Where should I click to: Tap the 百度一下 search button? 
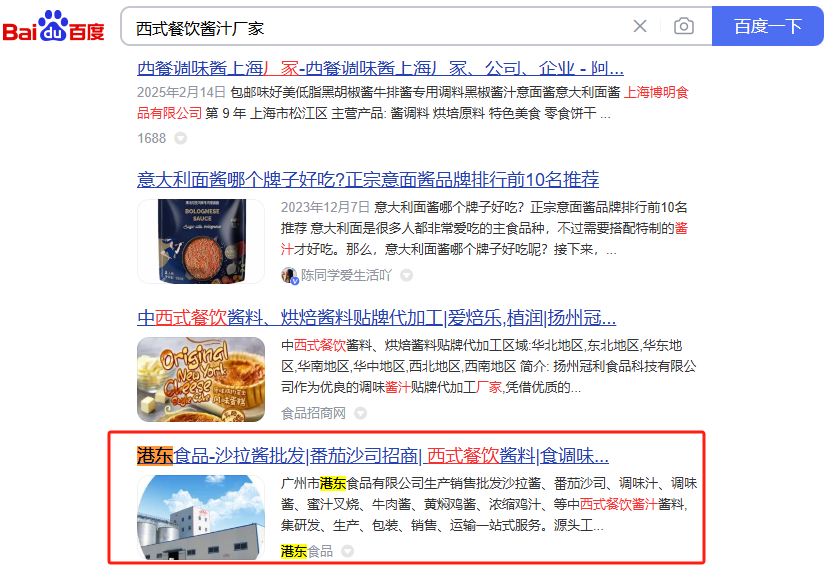pyautogui.click(x=767, y=26)
